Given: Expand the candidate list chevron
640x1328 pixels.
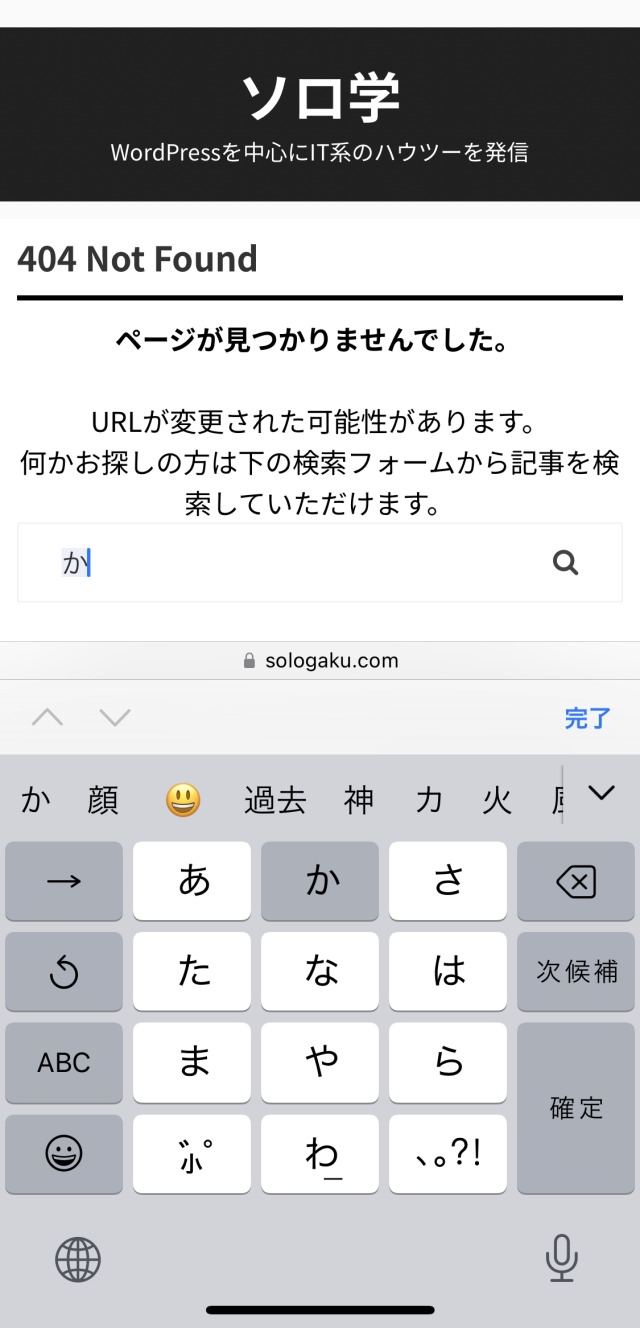Looking at the screenshot, I should tap(601, 793).
